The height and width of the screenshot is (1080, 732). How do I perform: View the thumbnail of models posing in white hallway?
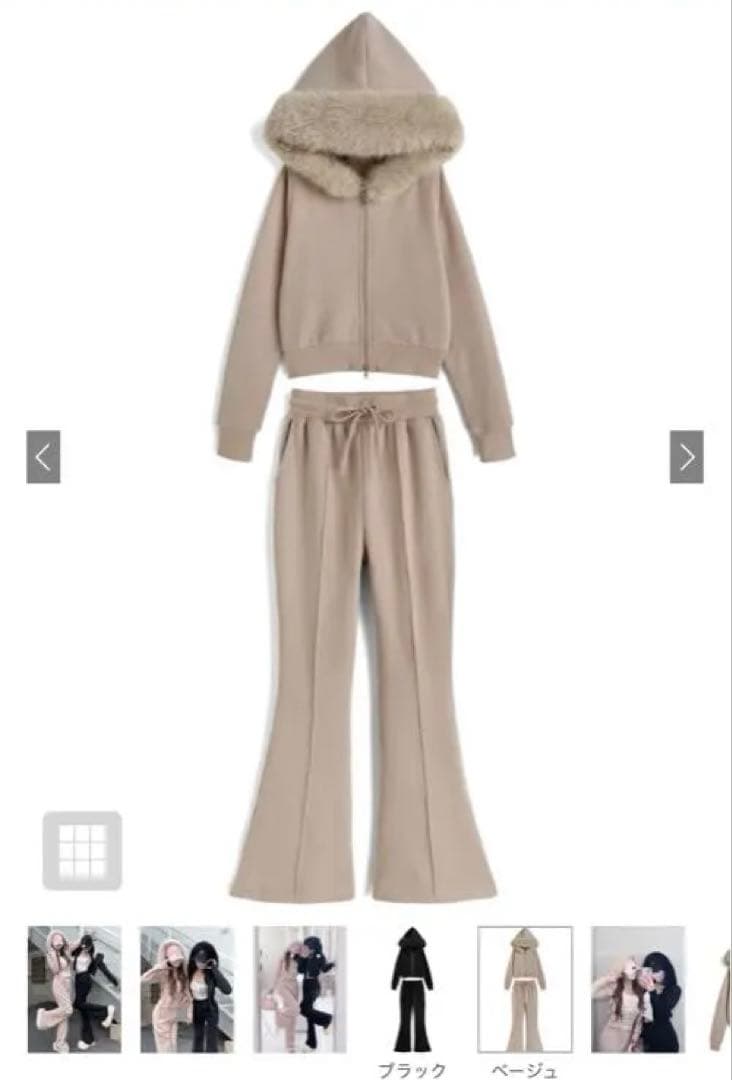(300, 989)
